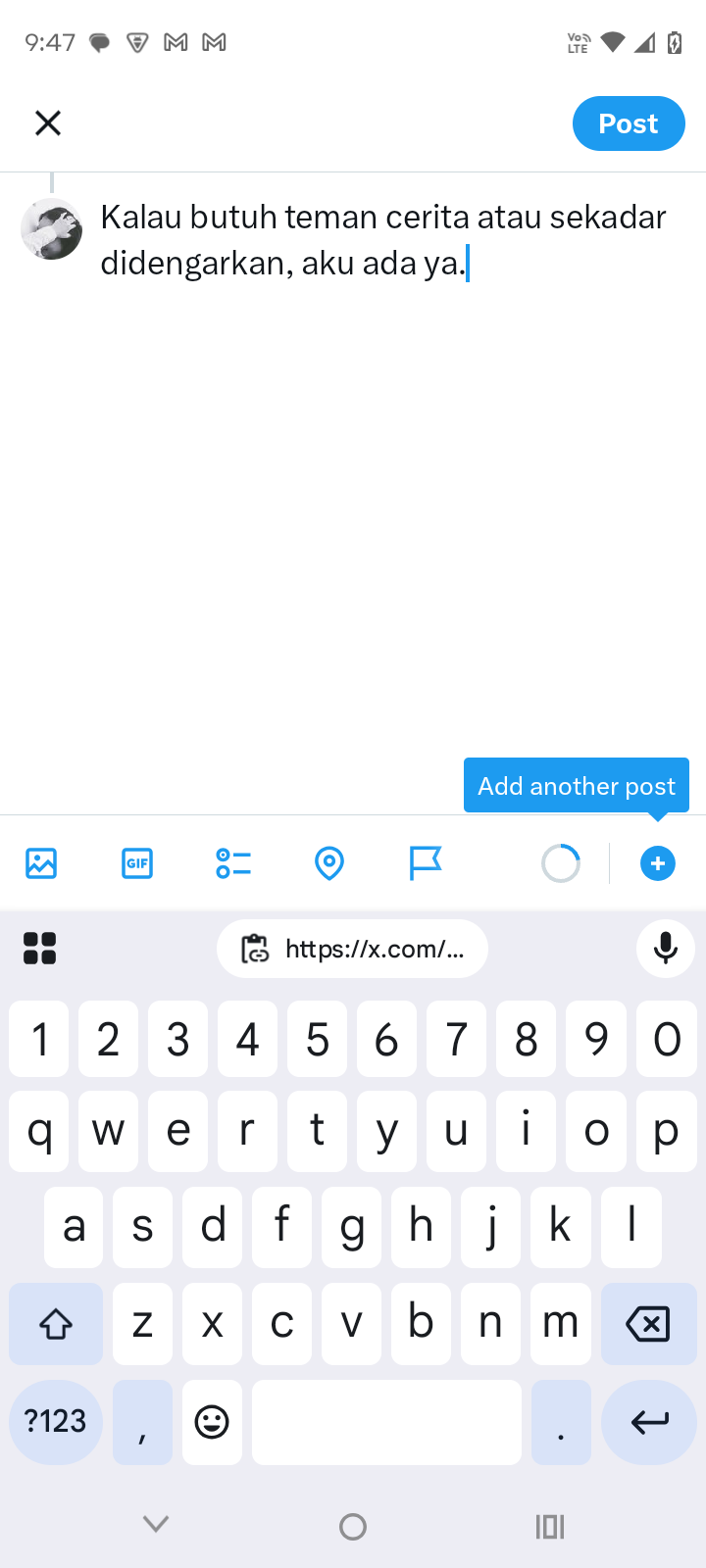Attach a photo from the gallery icon
The image size is (706, 1568).
pyautogui.click(x=41, y=863)
